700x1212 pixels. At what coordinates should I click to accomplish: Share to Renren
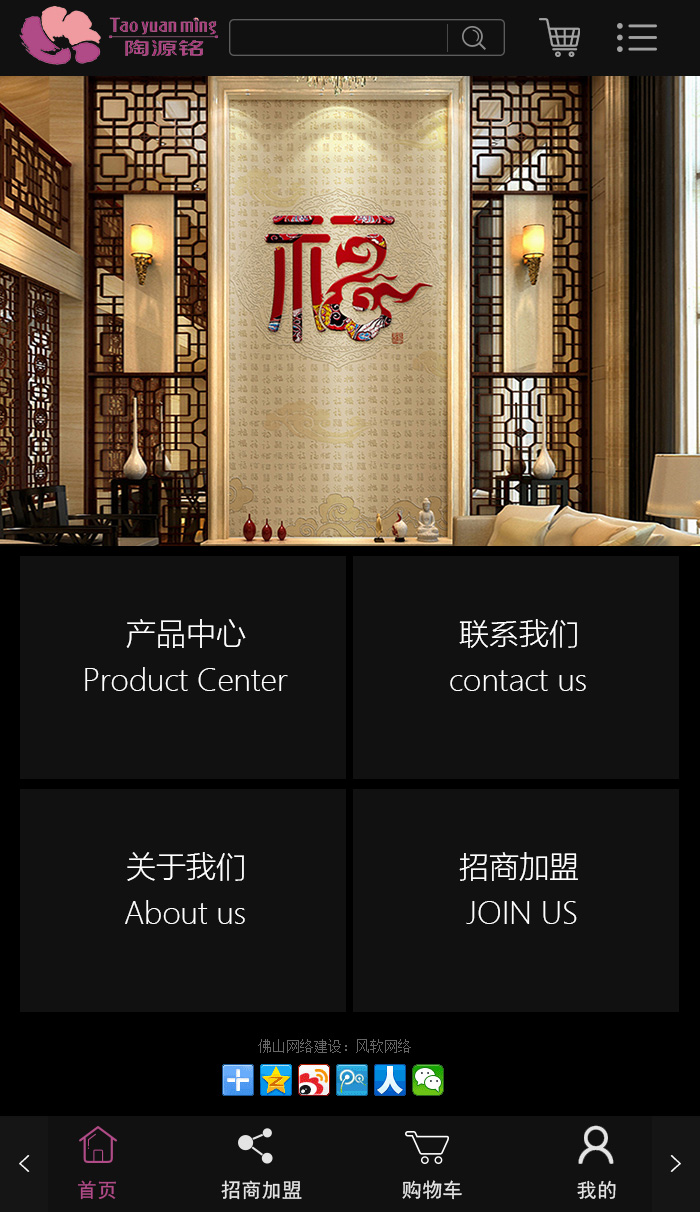click(390, 1080)
